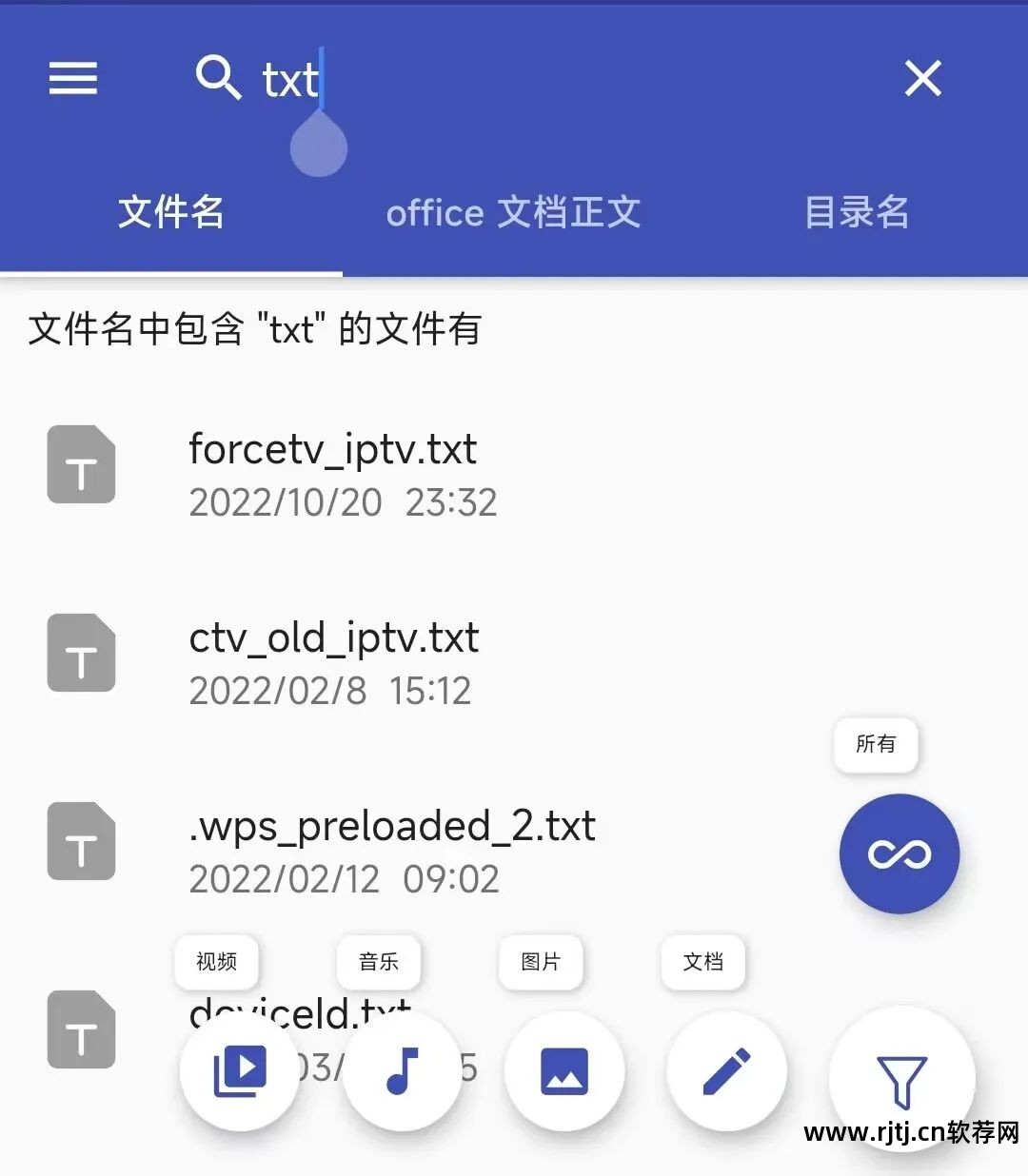This screenshot has width=1028, height=1176.
Task: Open the navigation drawer menu
Action: click(72, 78)
